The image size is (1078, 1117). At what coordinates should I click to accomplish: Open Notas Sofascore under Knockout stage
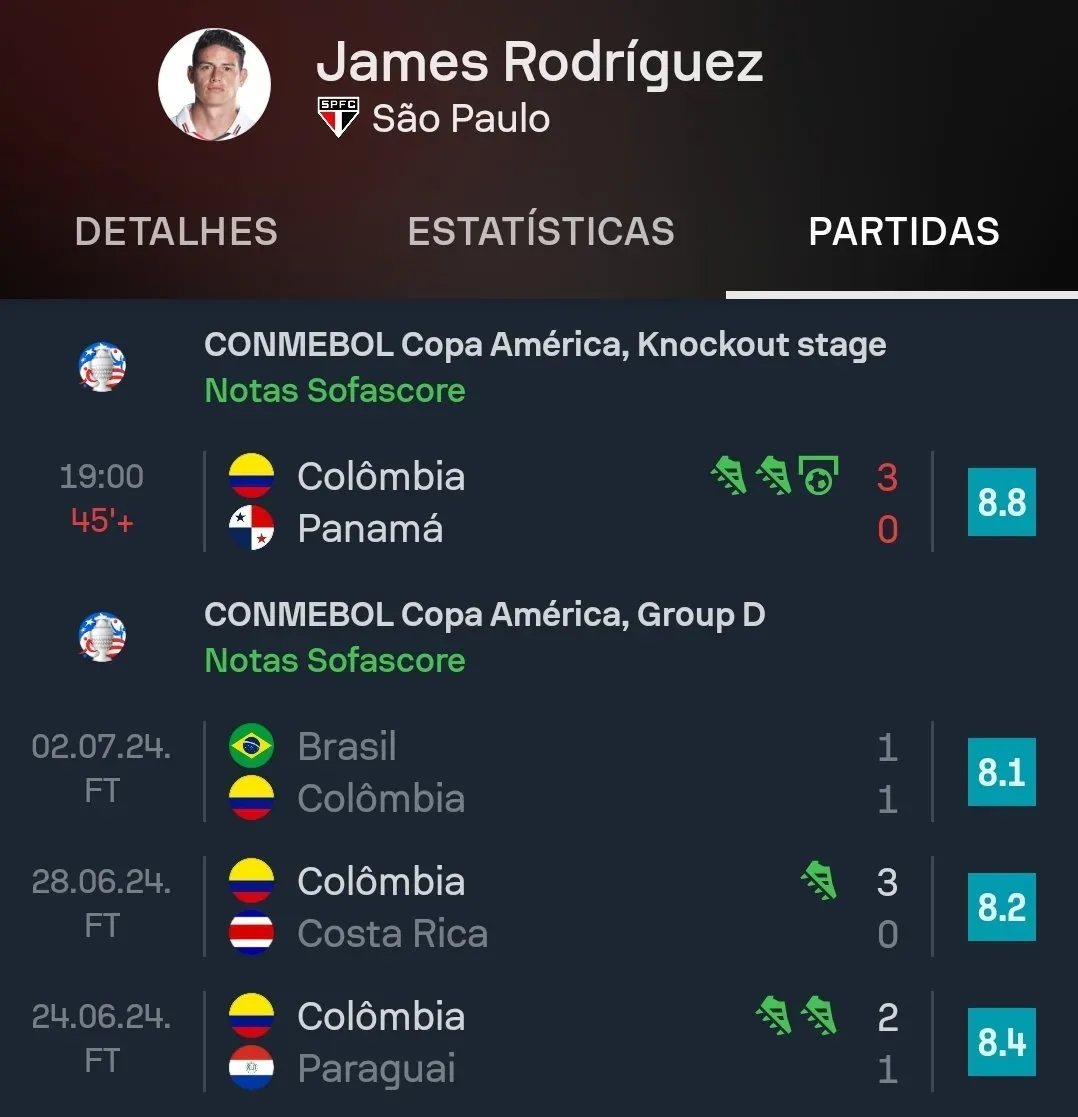pyautogui.click(x=334, y=390)
